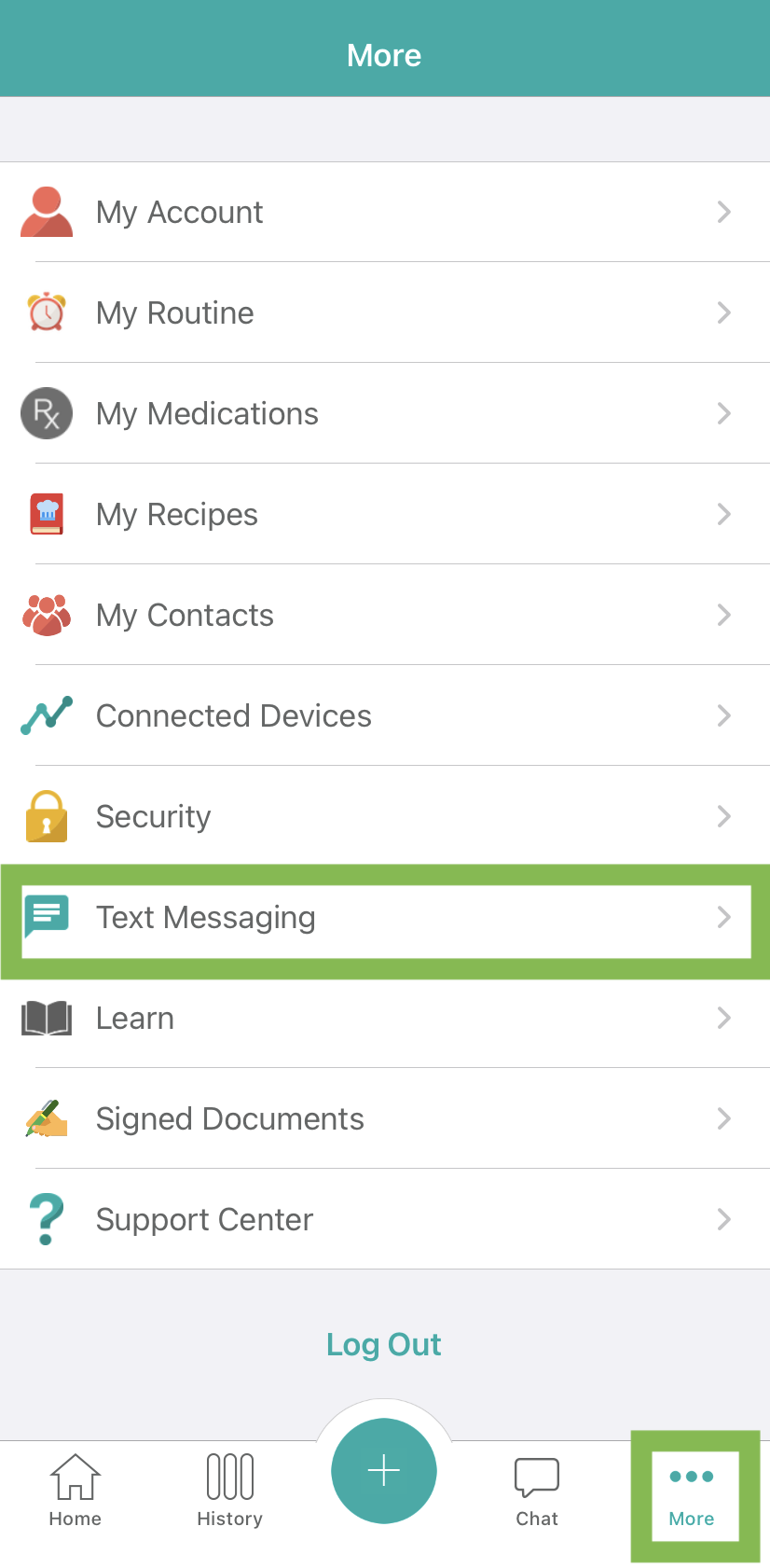Go to My Medications
Viewport: 770px width, 1568px height.
385,413
